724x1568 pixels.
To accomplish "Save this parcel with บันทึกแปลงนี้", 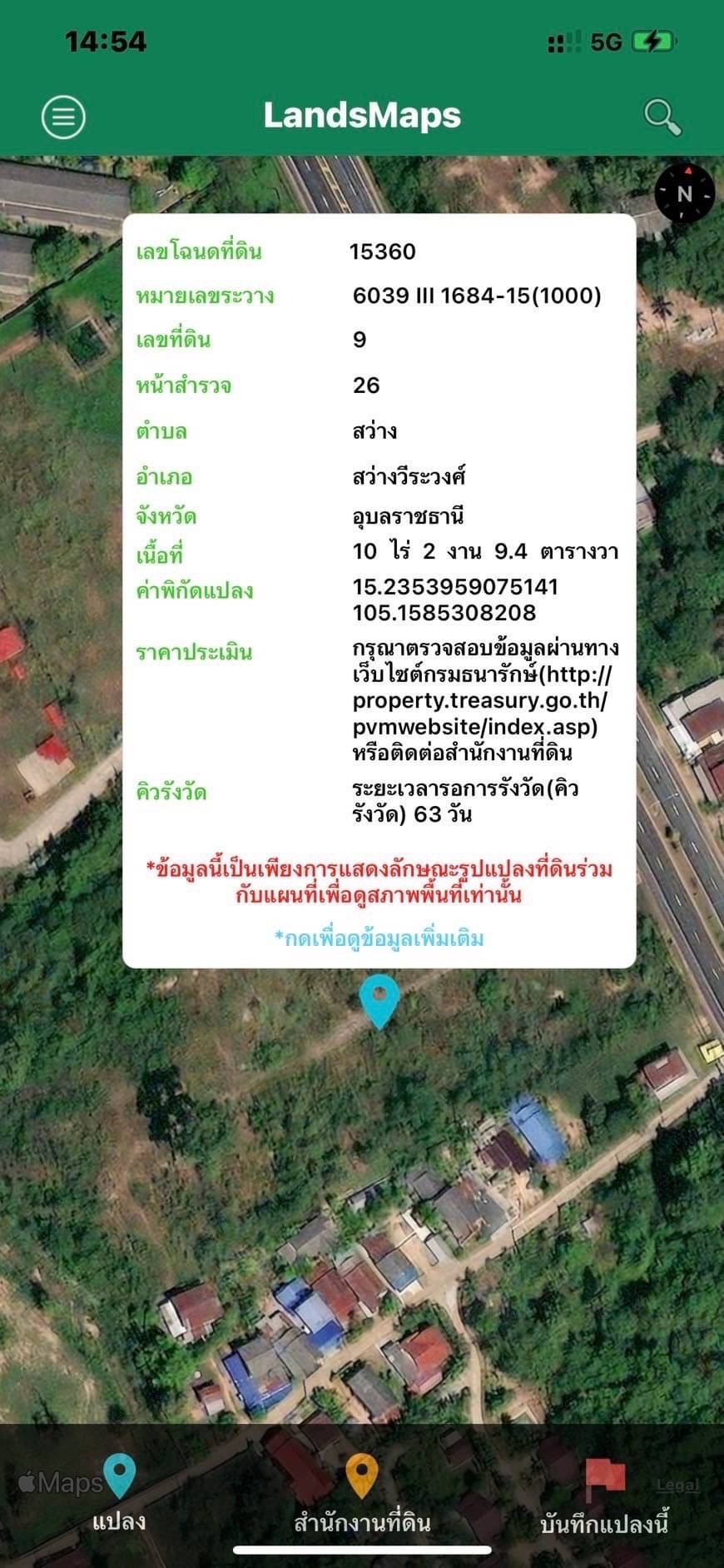I will [x=605, y=1497].
